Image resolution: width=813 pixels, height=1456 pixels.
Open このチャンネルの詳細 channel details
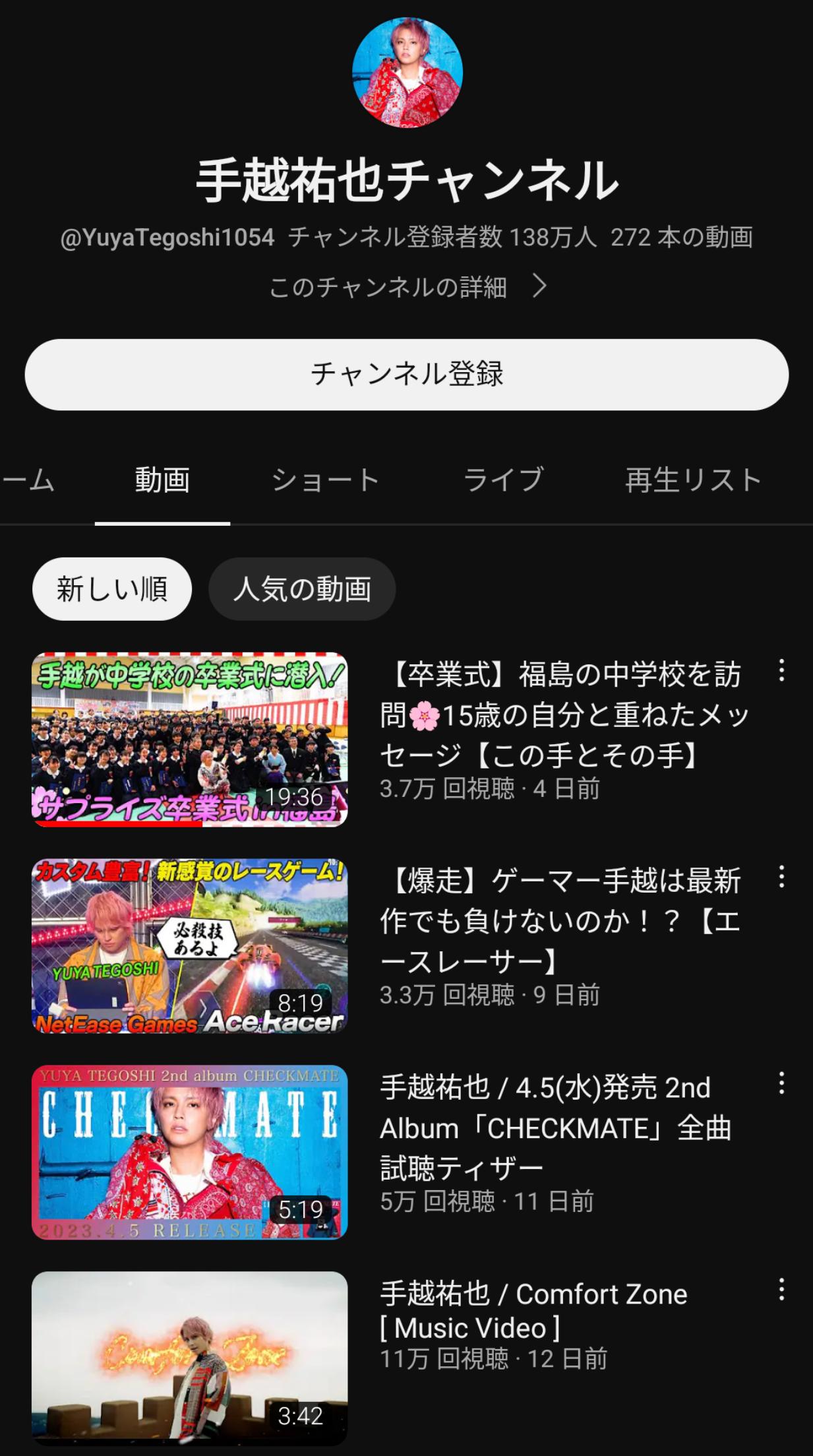click(407, 287)
